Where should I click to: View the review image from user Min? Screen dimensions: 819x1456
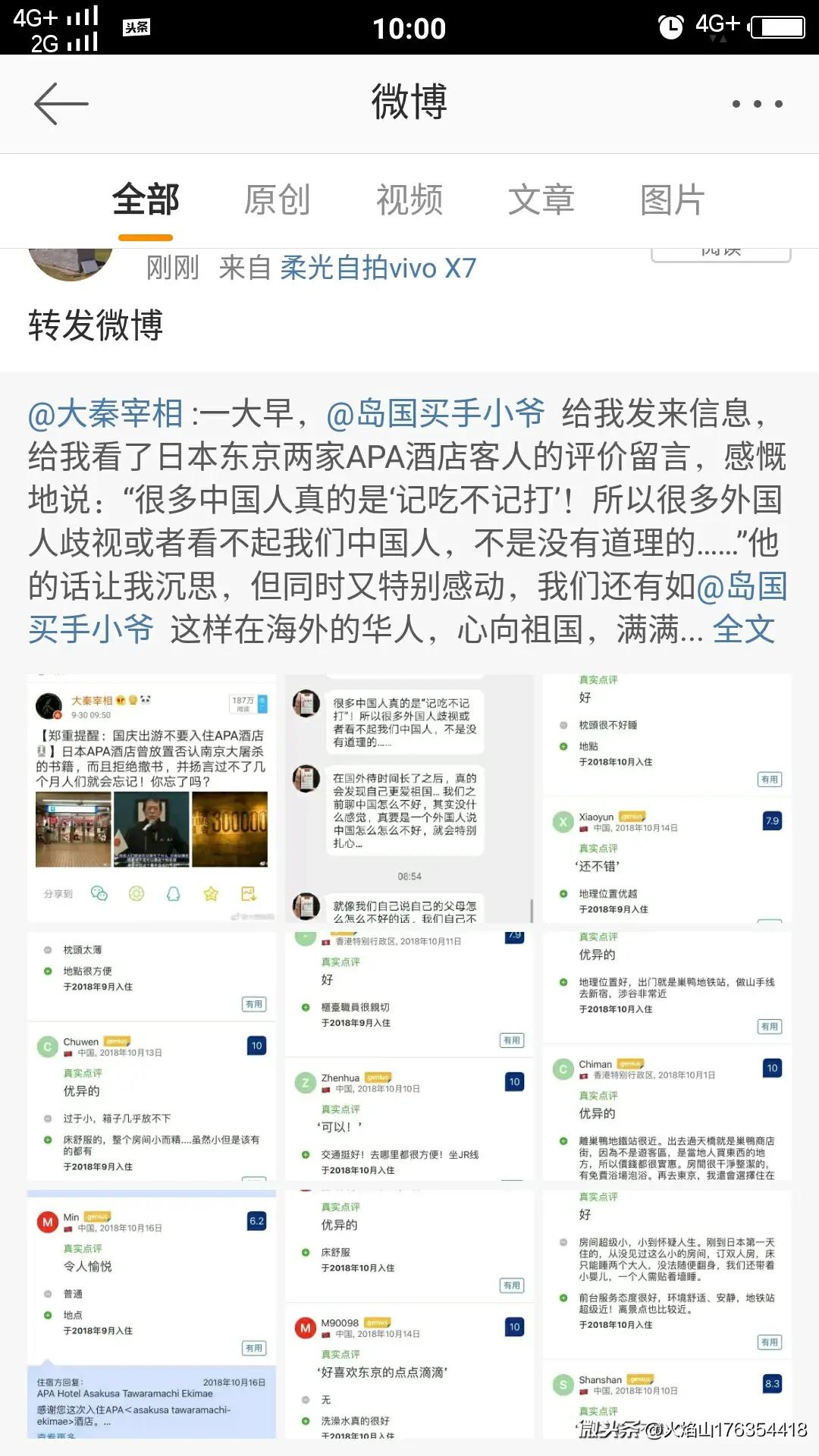(152, 1313)
